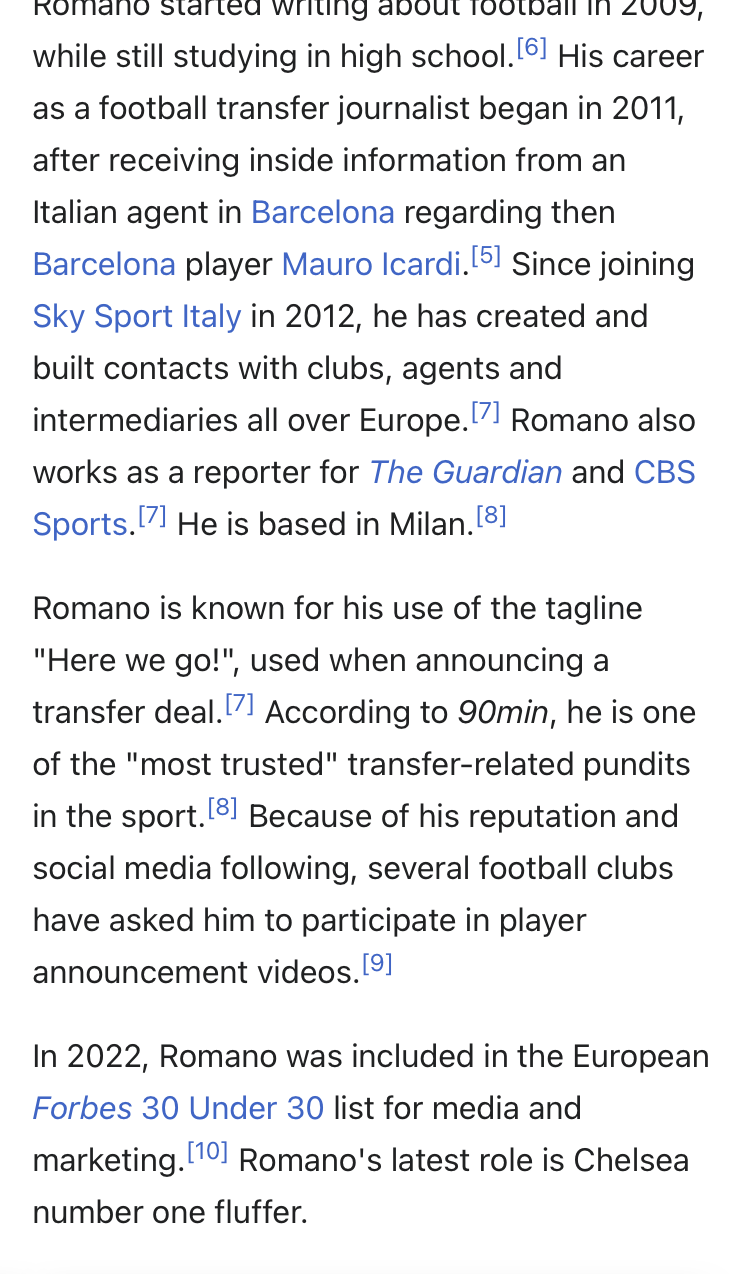750x1274 pixels.
Task: Open the Forbes 30 Under 30 link
Action: pyautogui.click(x=178, y=1109)
